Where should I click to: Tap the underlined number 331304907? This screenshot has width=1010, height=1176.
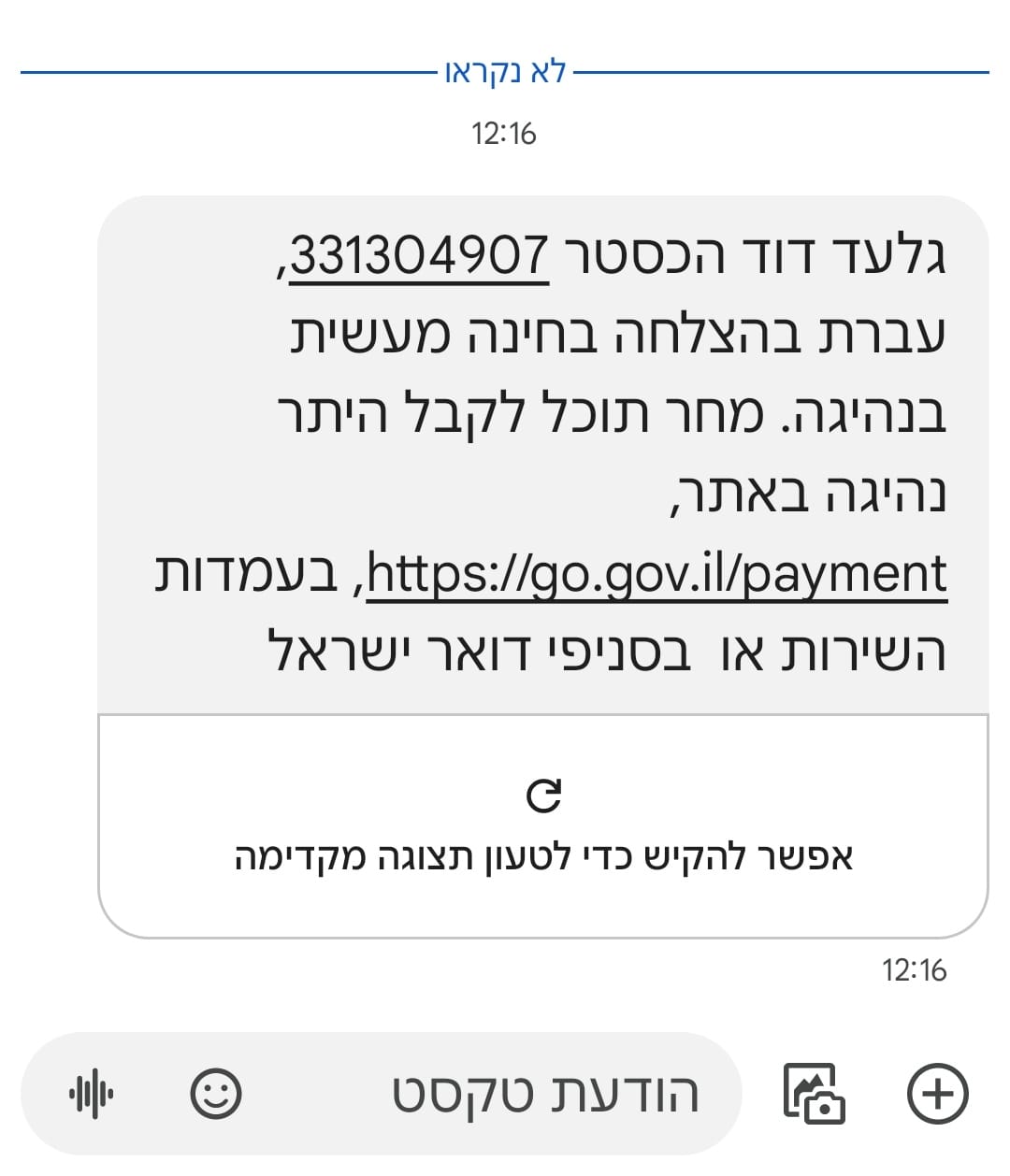419,254
